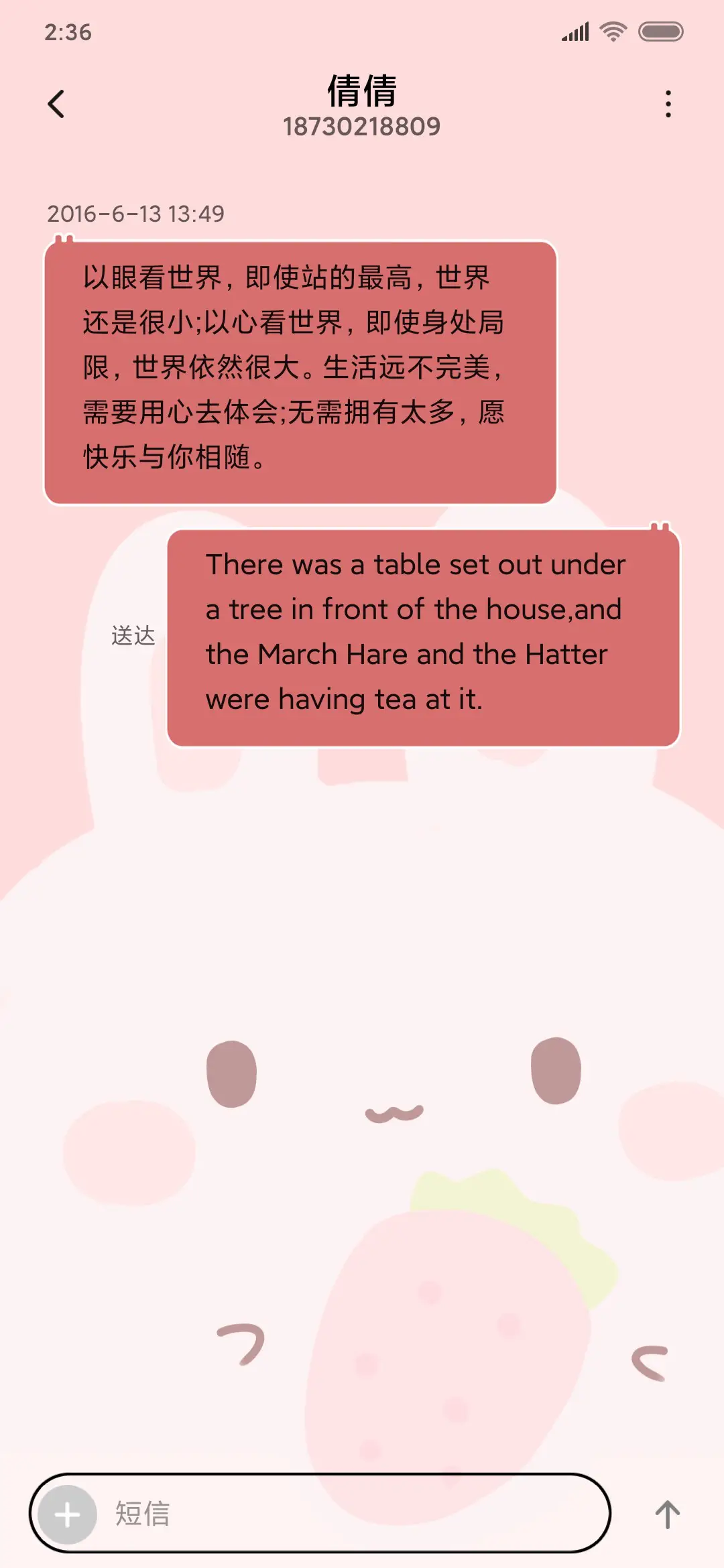
Task: Tap the clock showing 2:36
Action: (67, 31)
